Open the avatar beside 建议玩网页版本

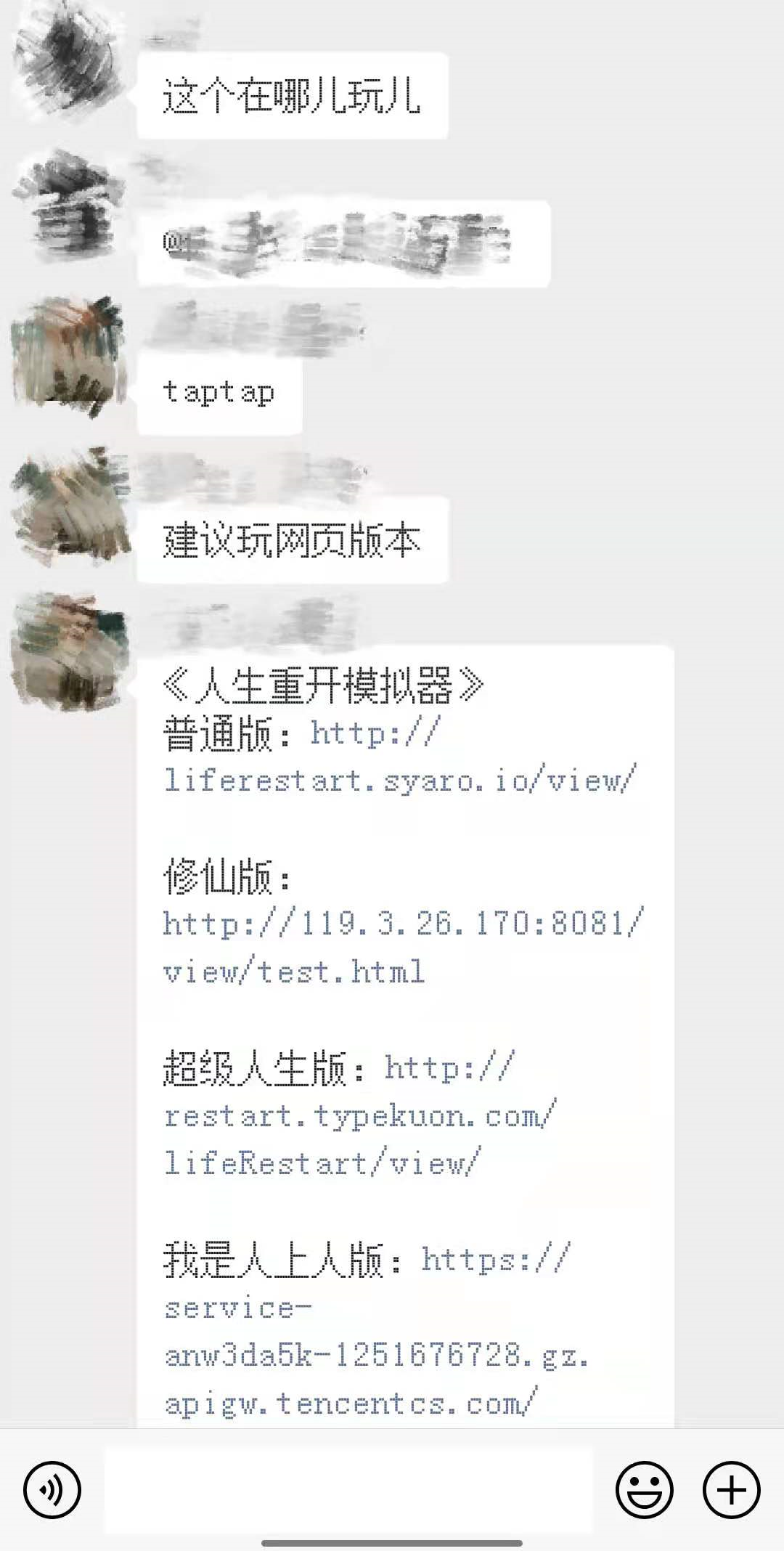[x=70, y=507]
